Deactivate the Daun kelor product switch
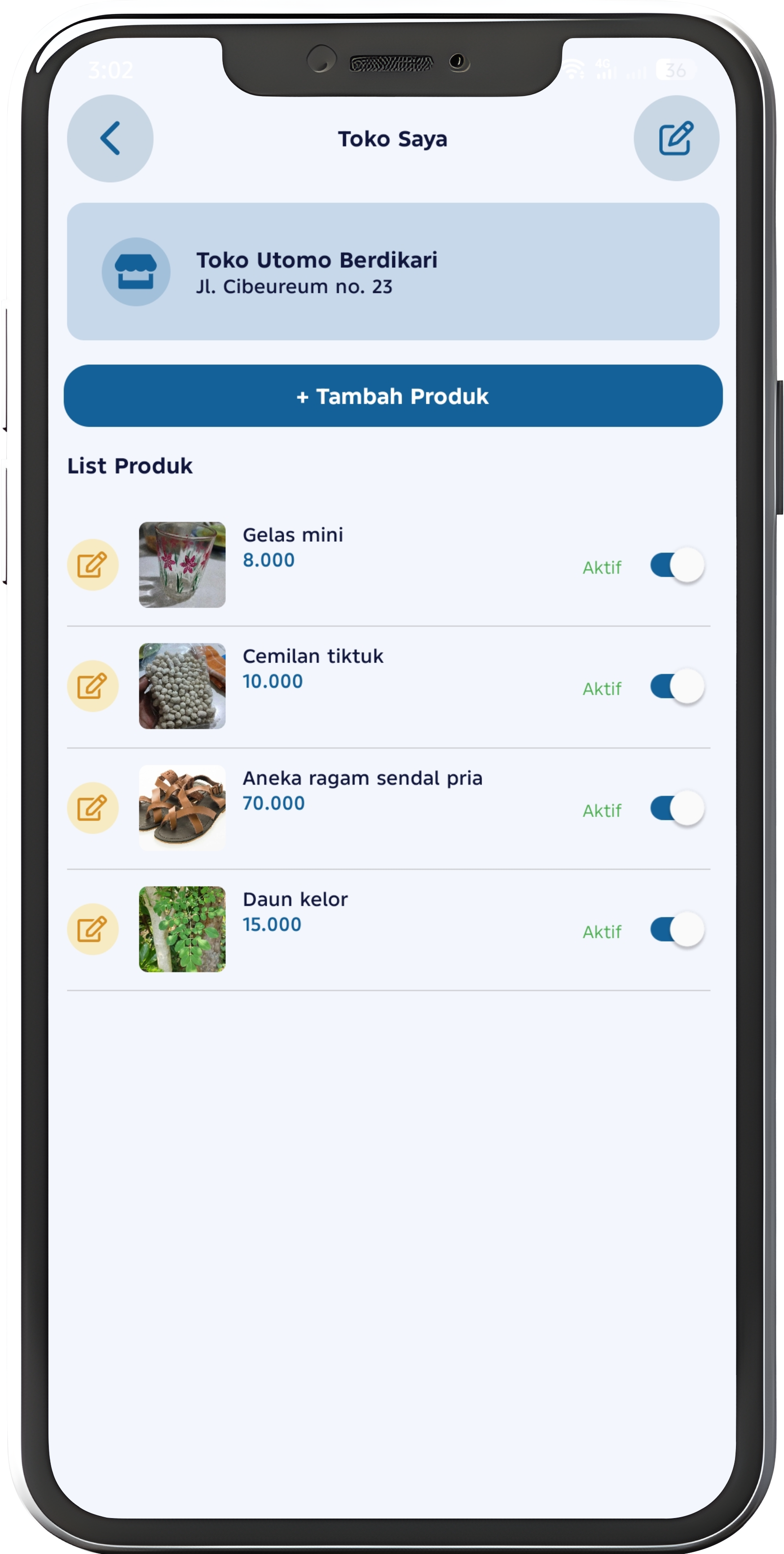 (677, 930)
